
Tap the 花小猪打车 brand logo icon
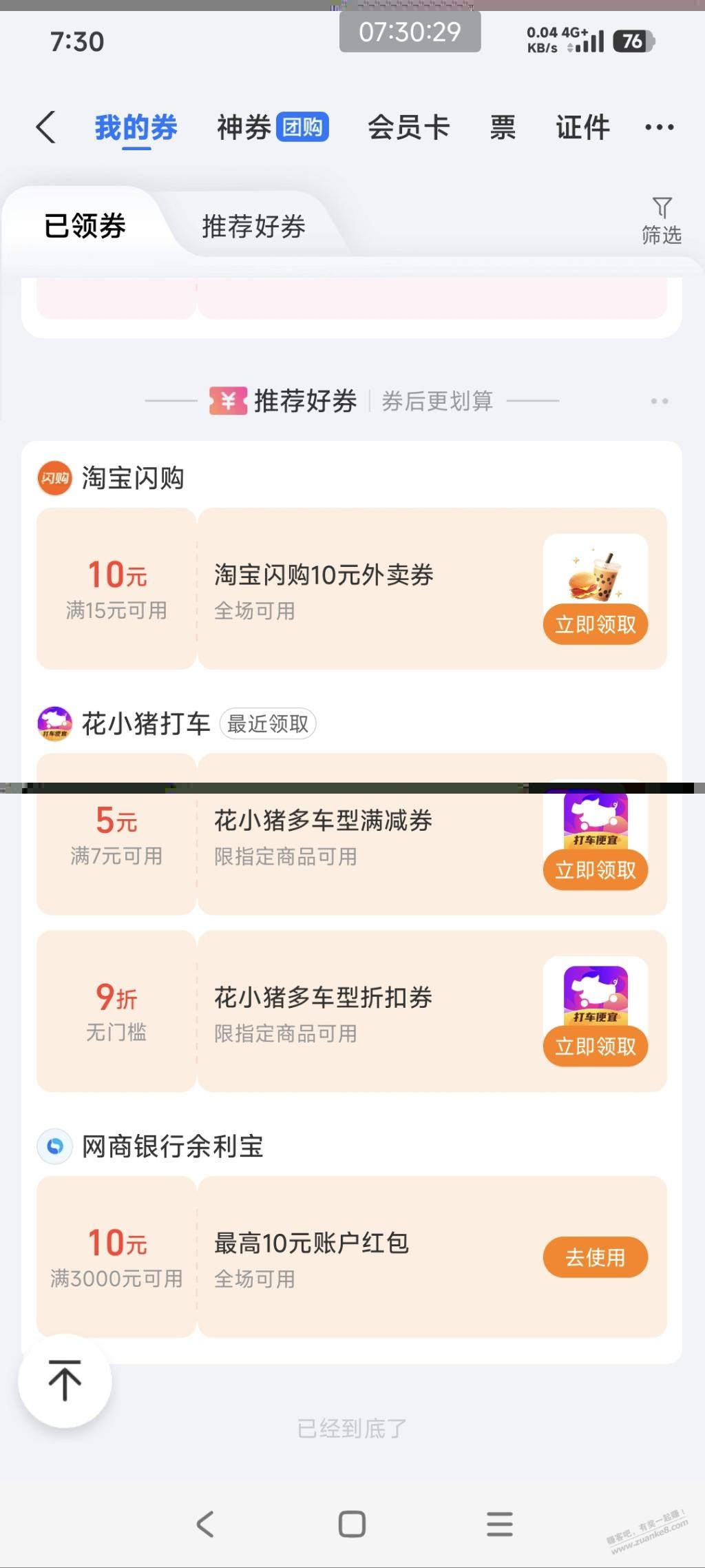(54, 723)
